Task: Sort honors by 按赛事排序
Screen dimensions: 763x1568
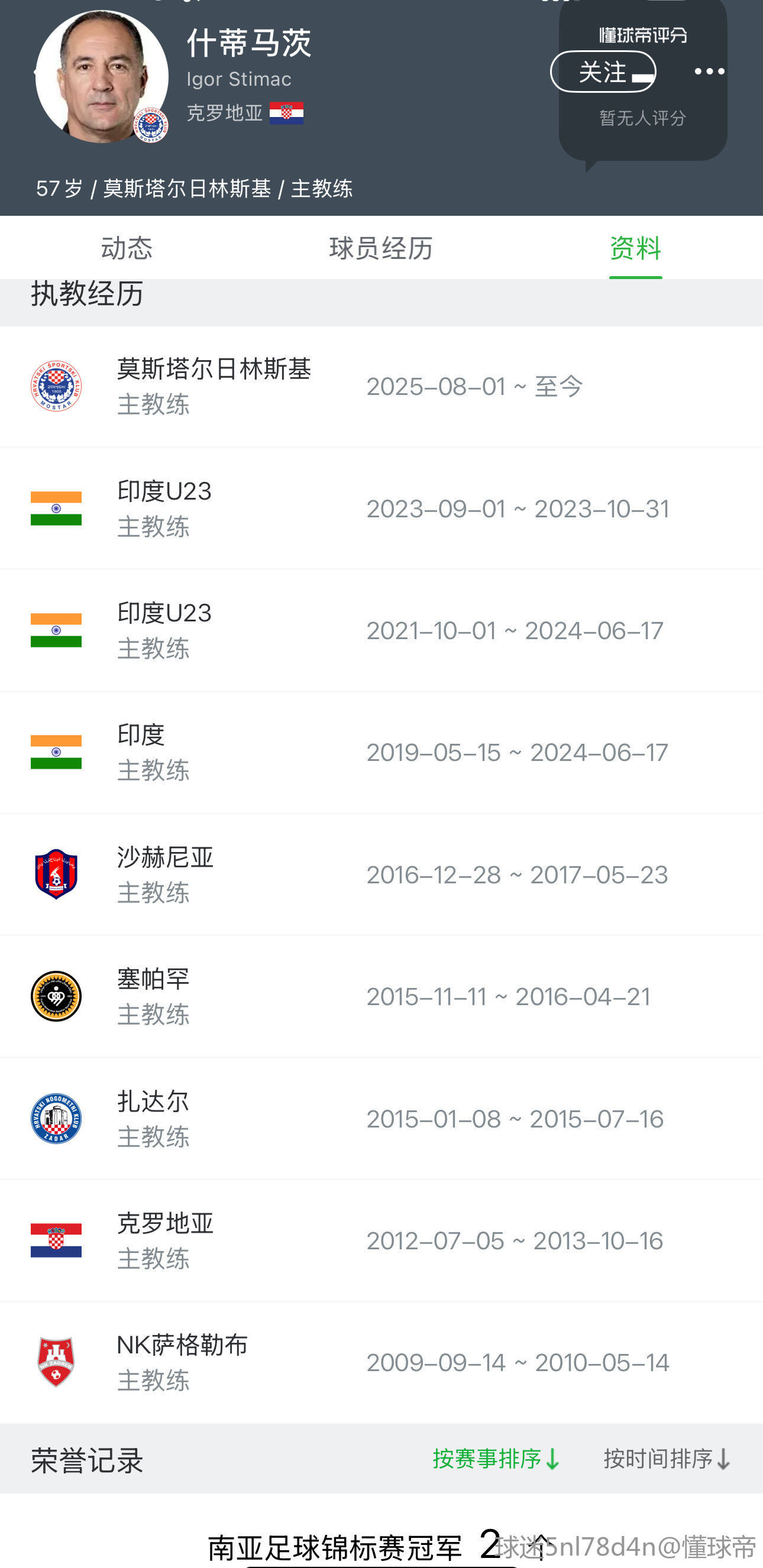Action: coord(496,1459)
